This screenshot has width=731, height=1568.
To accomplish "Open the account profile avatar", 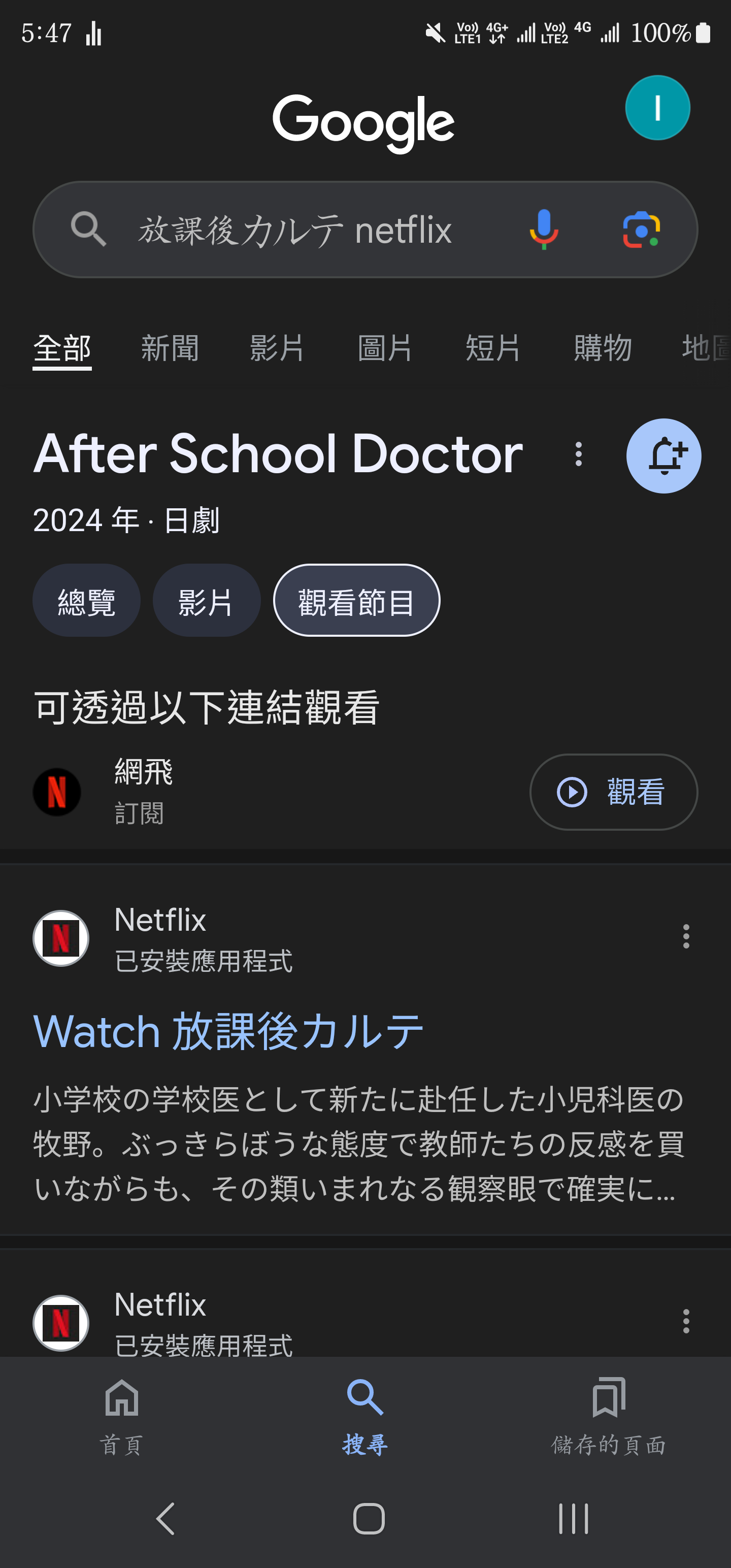I will coord(657,108).
